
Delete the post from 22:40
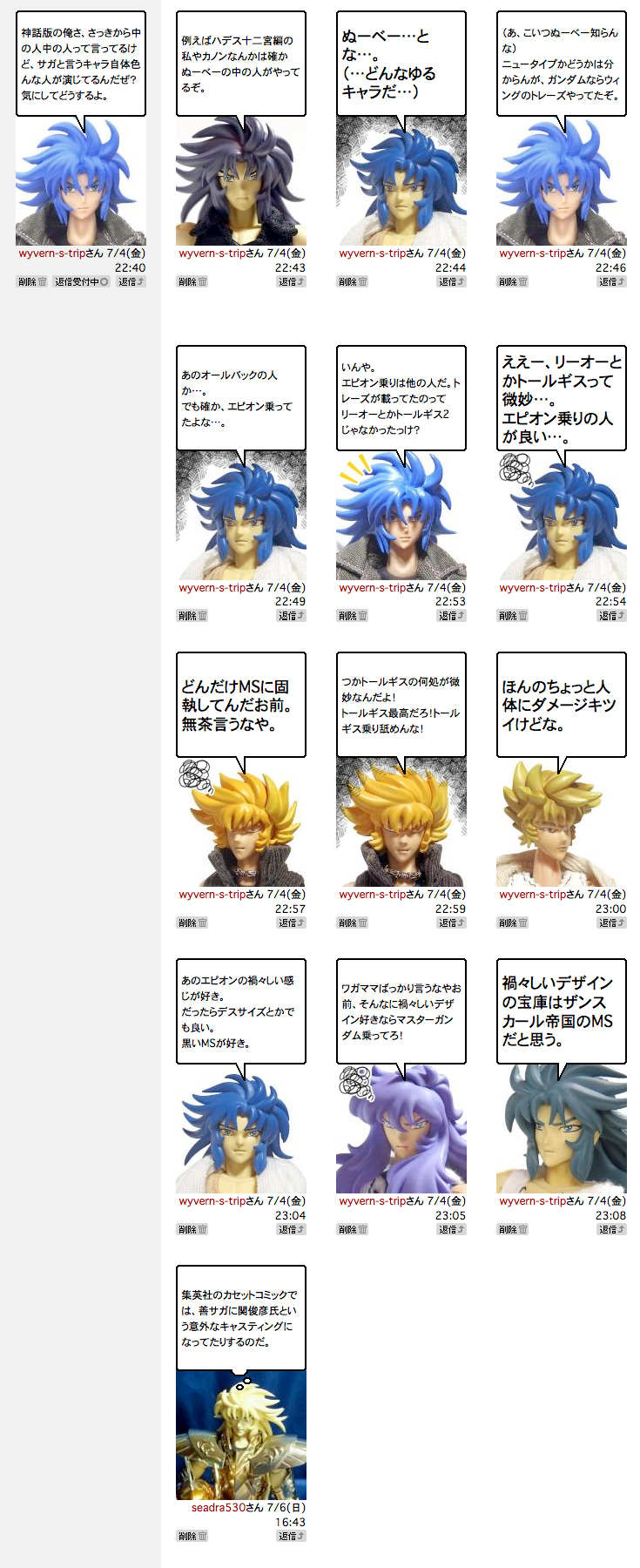32,282
